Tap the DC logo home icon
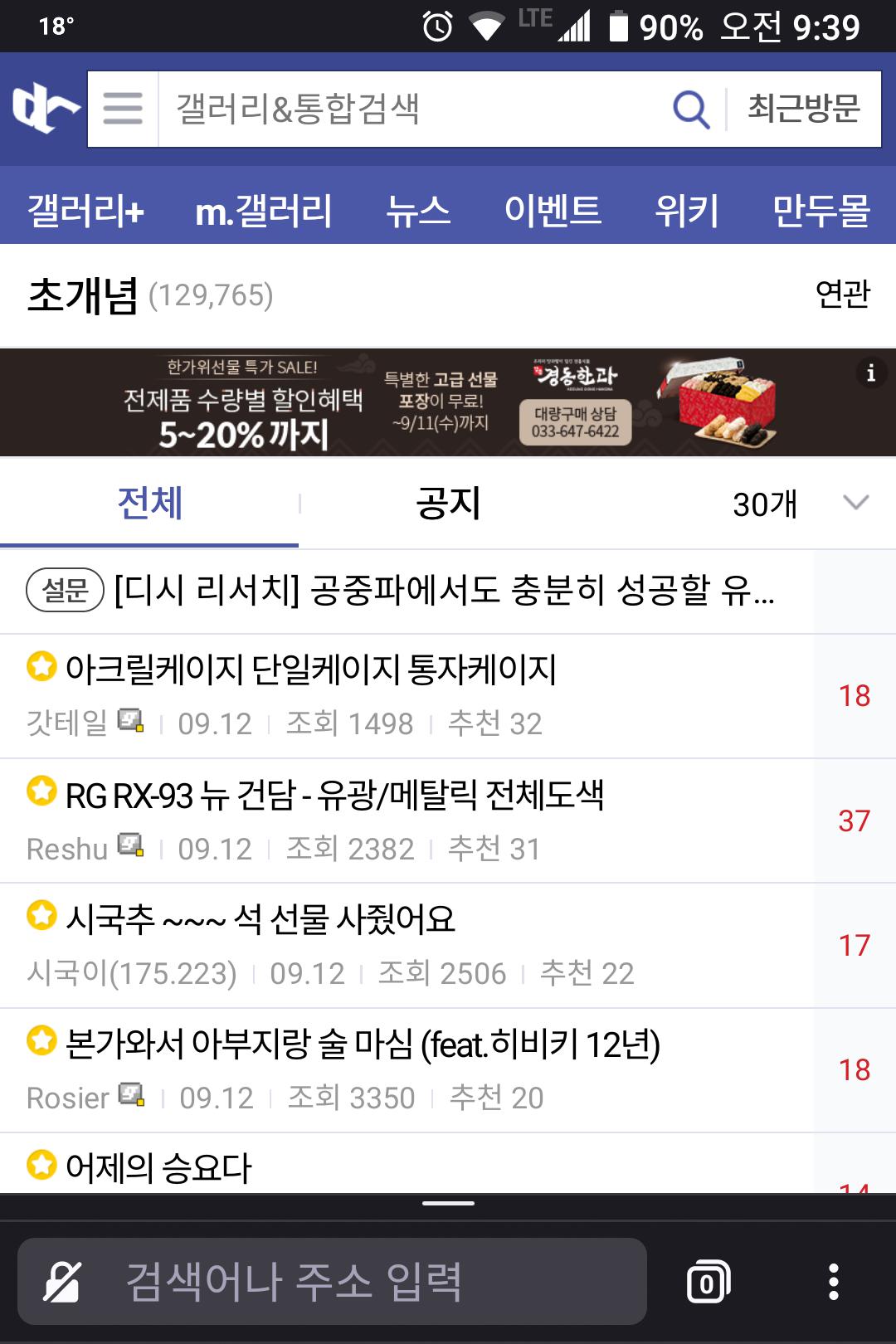Screen dimensions: 896x1344 (46, 109)
